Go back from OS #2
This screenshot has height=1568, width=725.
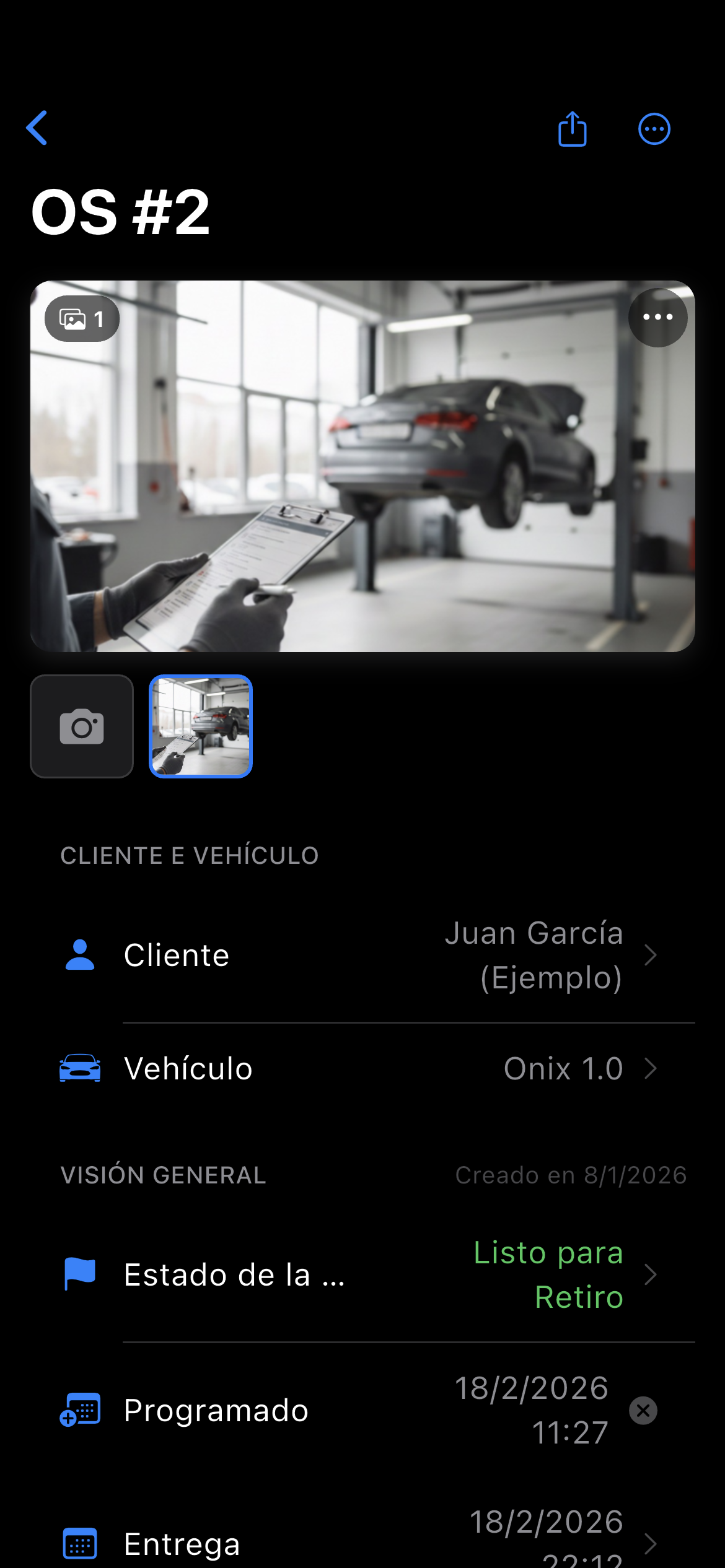37,128
